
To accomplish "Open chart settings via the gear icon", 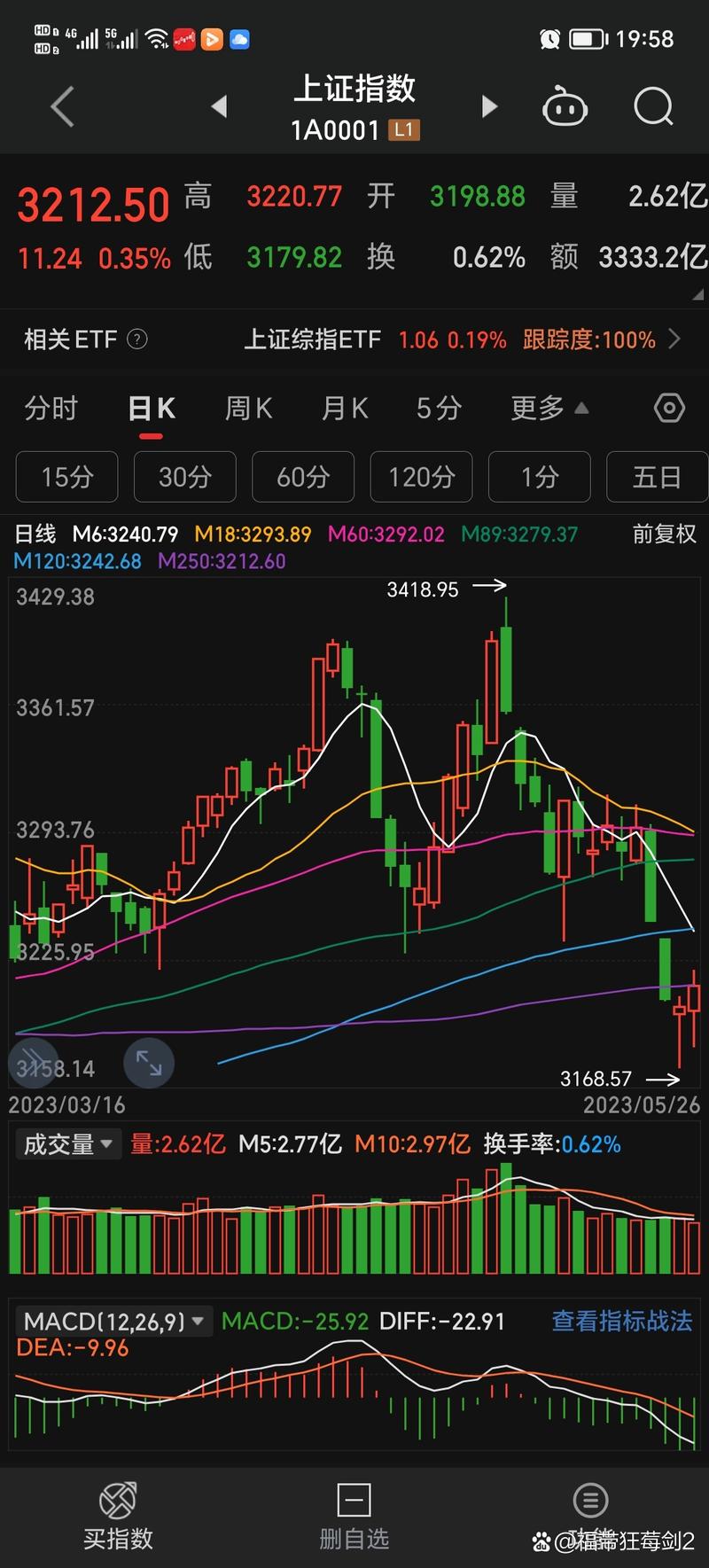I will click(669, 408).
